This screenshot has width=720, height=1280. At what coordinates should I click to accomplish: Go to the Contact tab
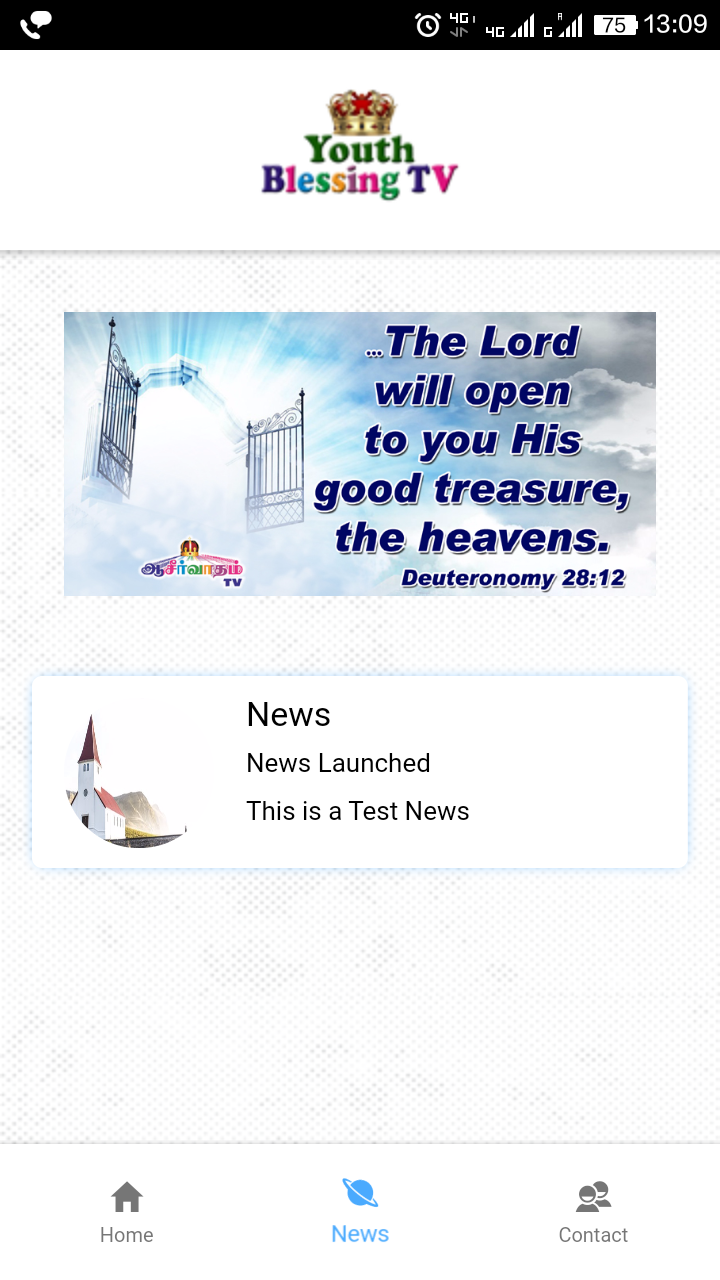(x=593, y=1212)
